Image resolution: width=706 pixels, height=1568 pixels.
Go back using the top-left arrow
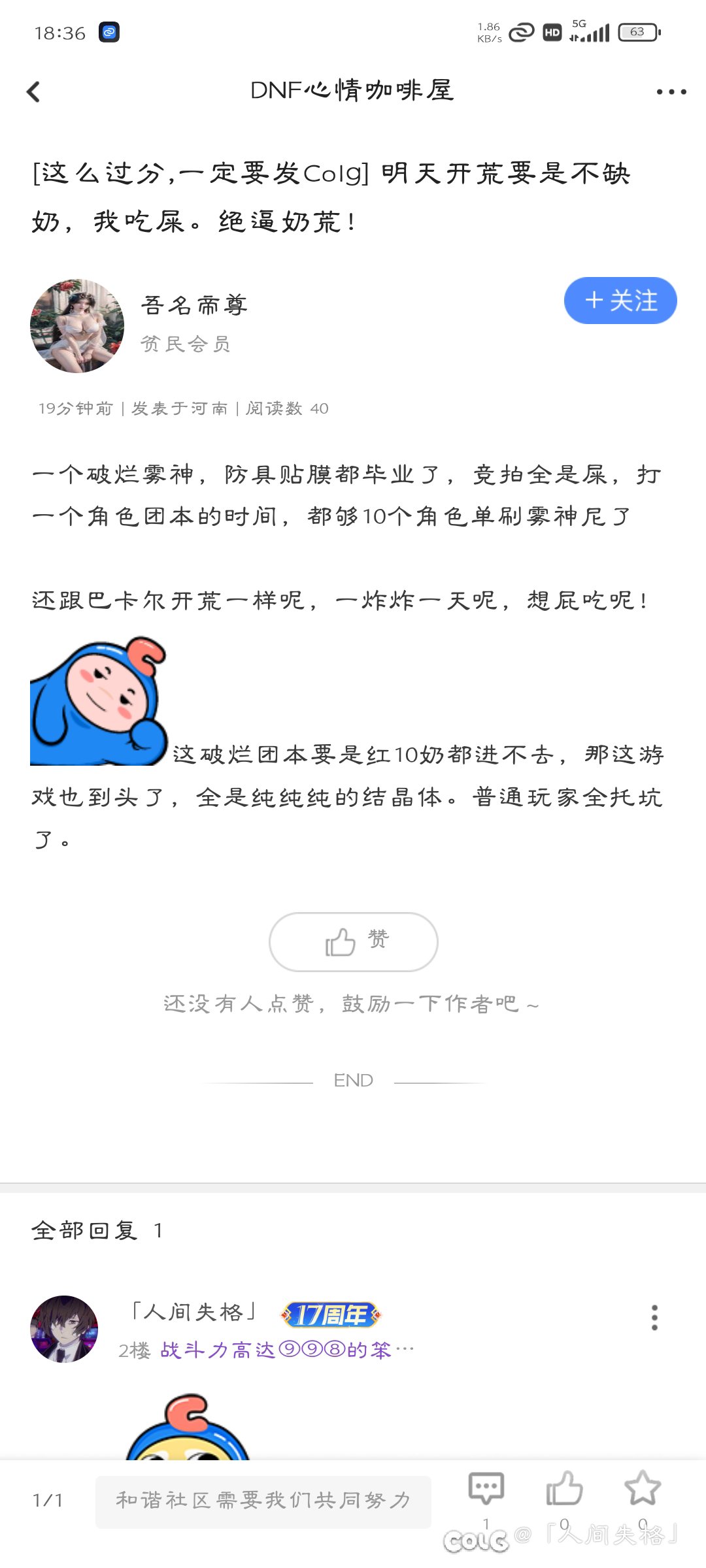click(33, 91)
